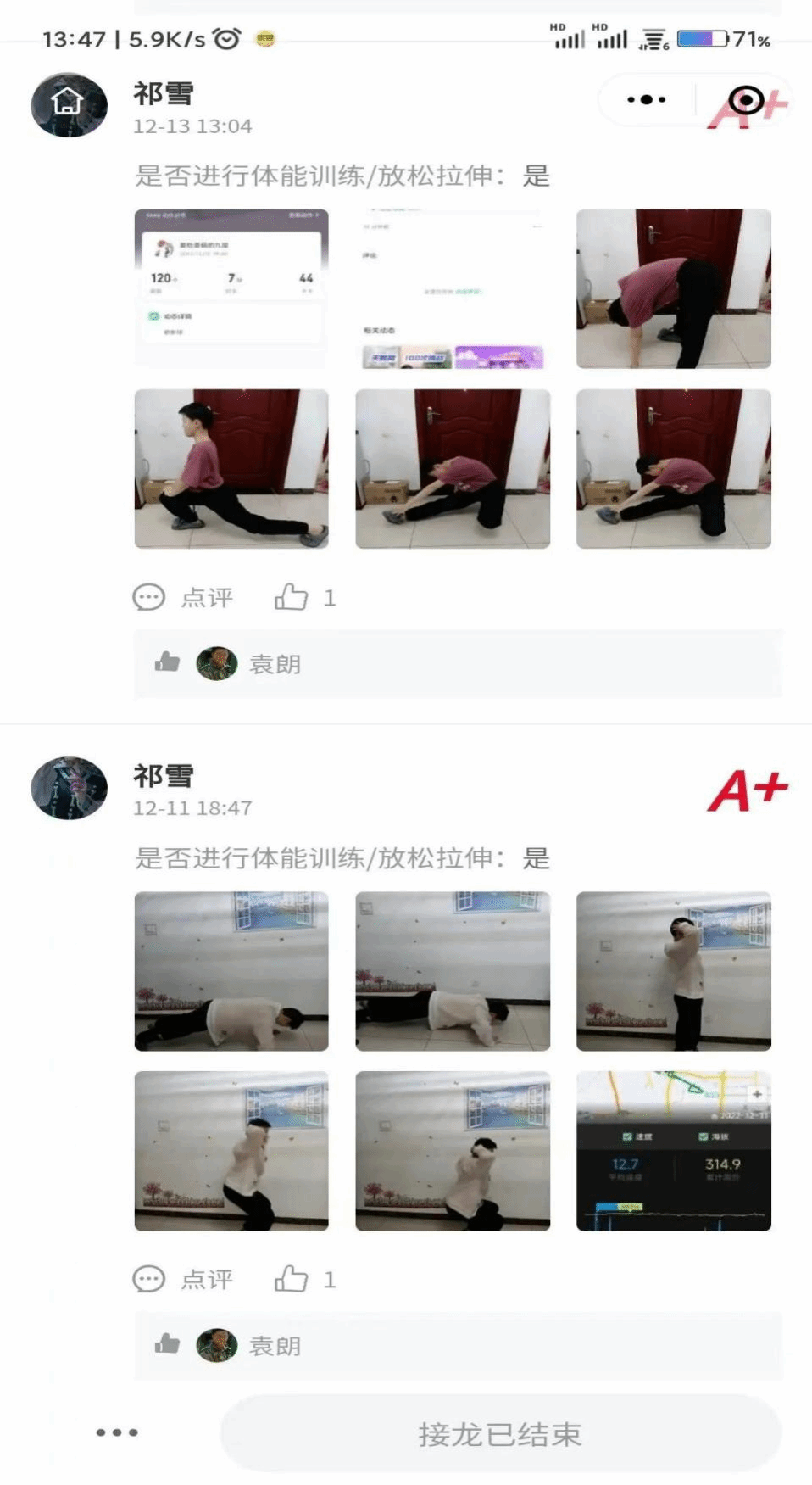Image resolution: width=812 pixels, height=1485 pixels.
Task: Open the second screenshot in the 12-13 post
Action: 453,288
